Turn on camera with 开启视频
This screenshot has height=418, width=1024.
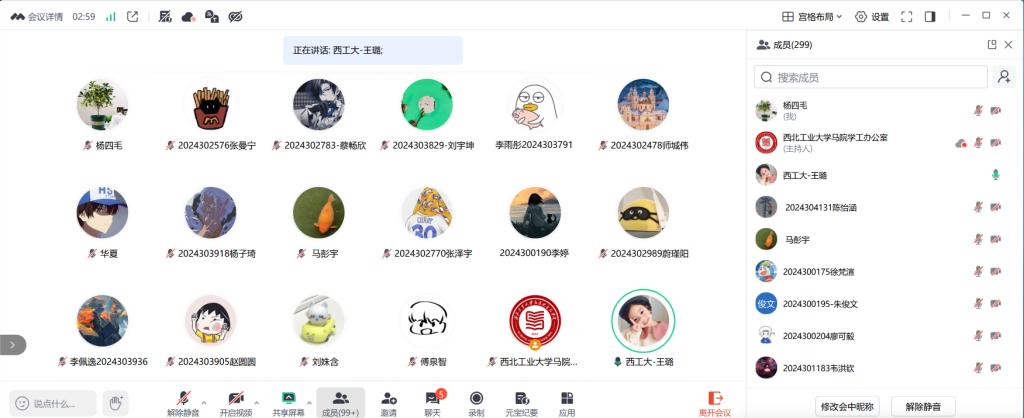click(233, 402)
